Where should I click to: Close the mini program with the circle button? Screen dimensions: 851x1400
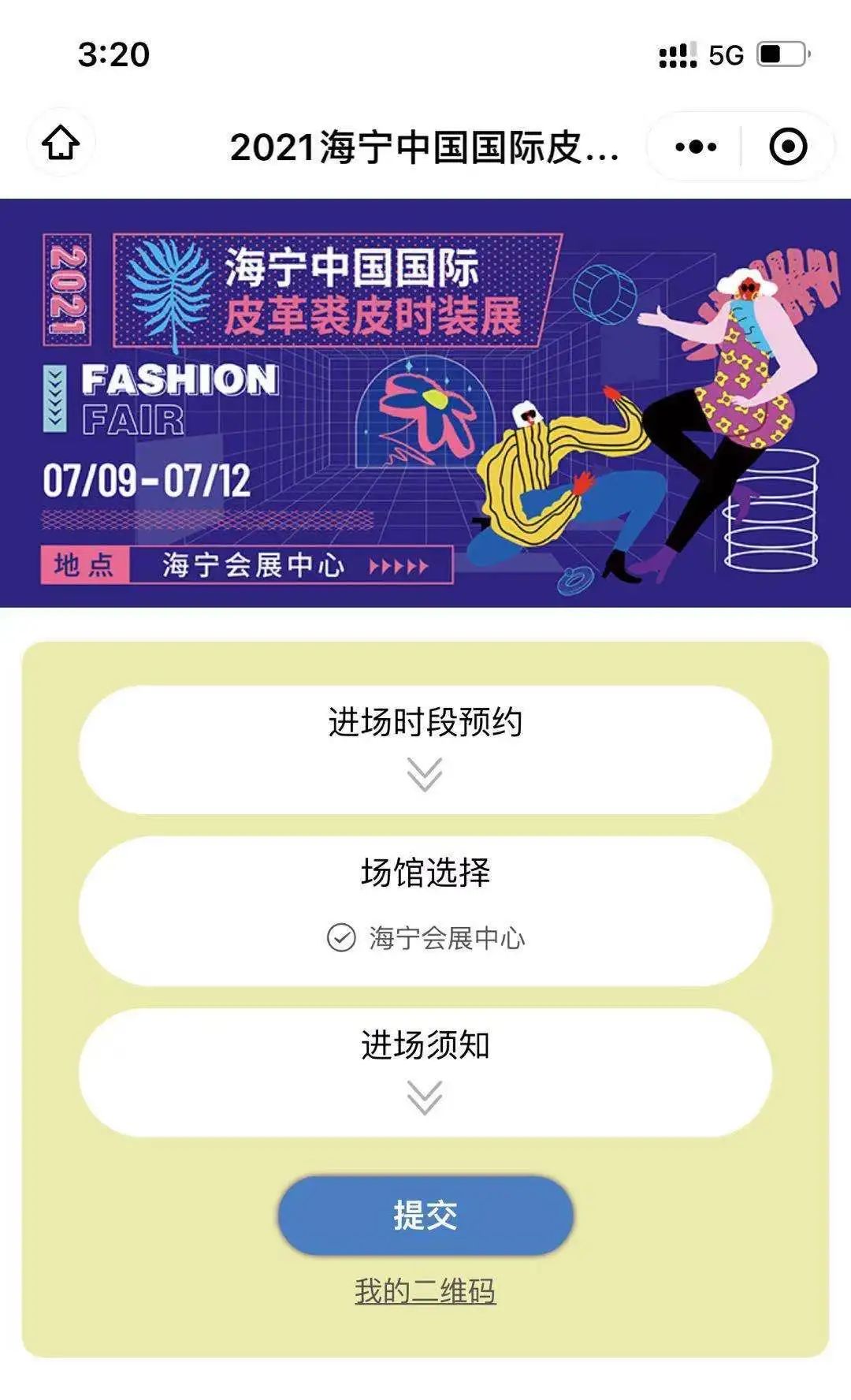(x=787, y=147)
